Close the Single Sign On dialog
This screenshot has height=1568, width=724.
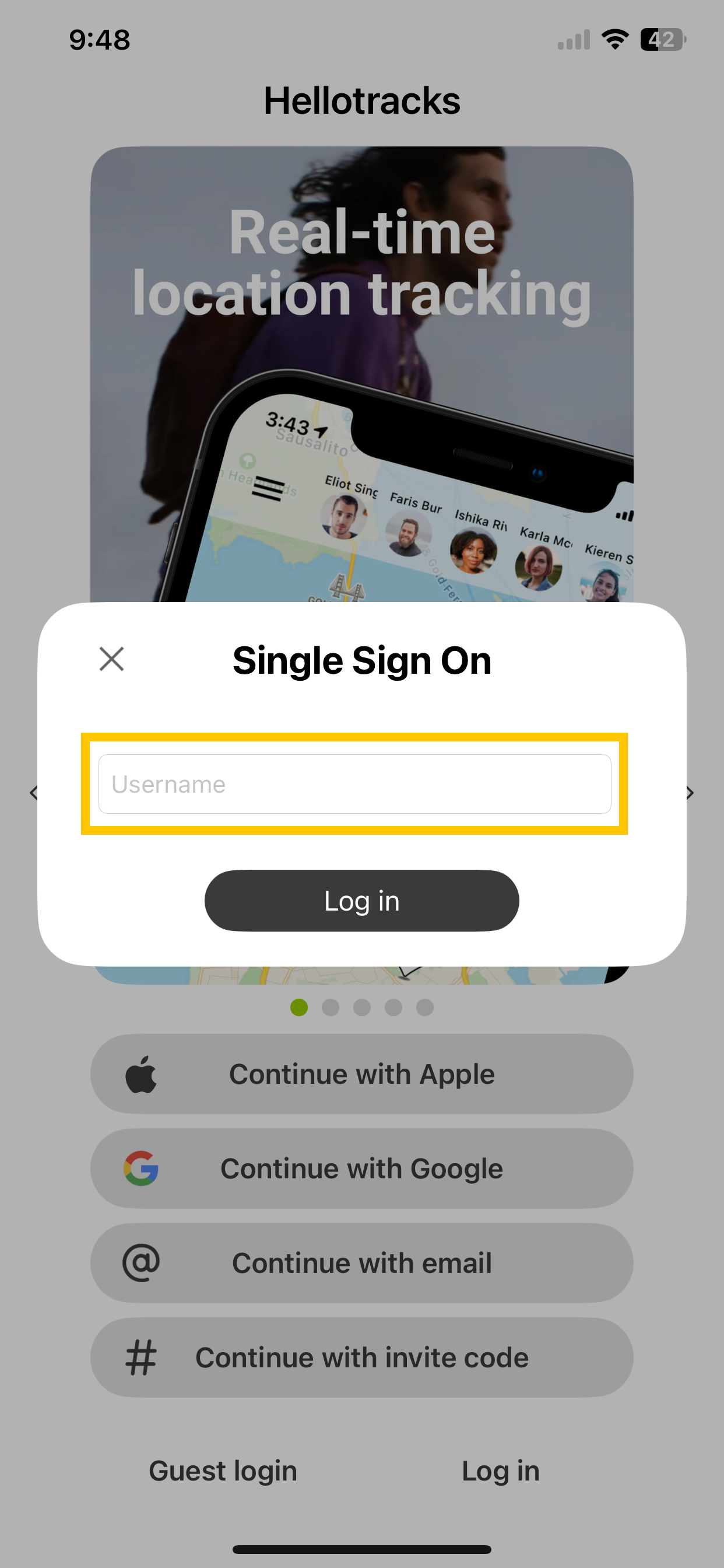coord(111,659)
